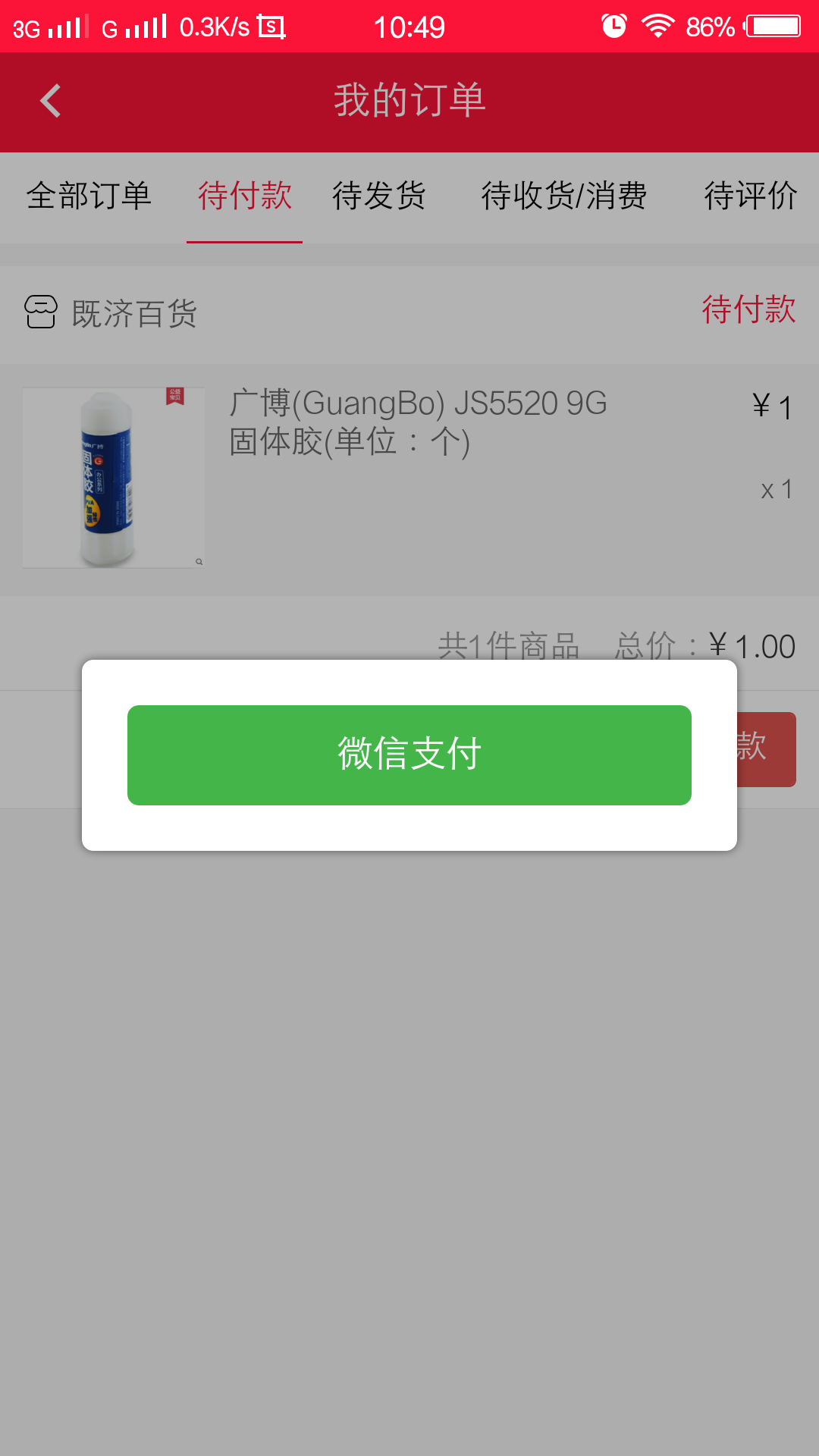This screenshot has width=819, height=1456.
Task: Go back from 我的订单
Action: (x=50, y=101)
